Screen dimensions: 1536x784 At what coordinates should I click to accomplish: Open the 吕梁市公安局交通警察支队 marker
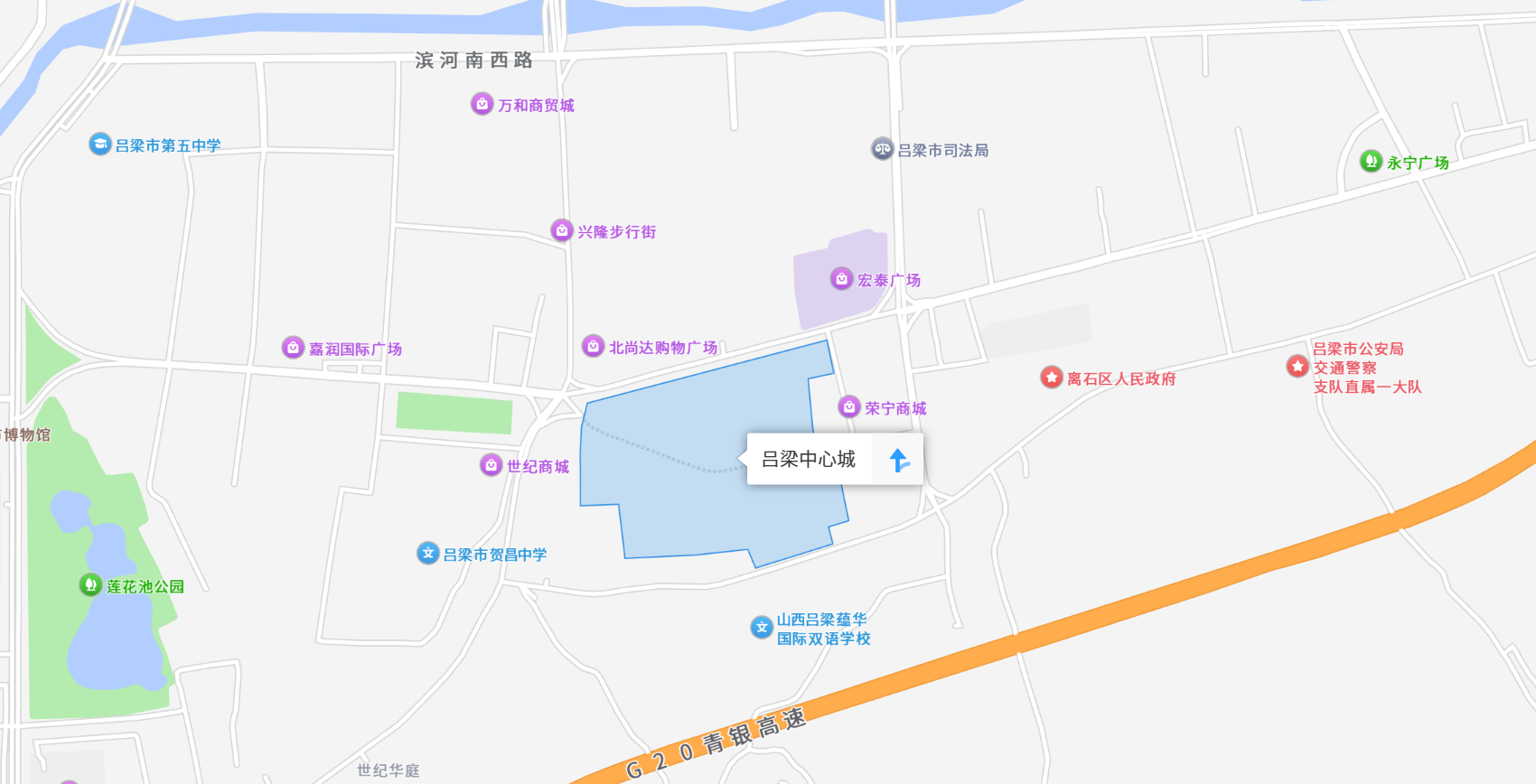(x=1297, y=367)
